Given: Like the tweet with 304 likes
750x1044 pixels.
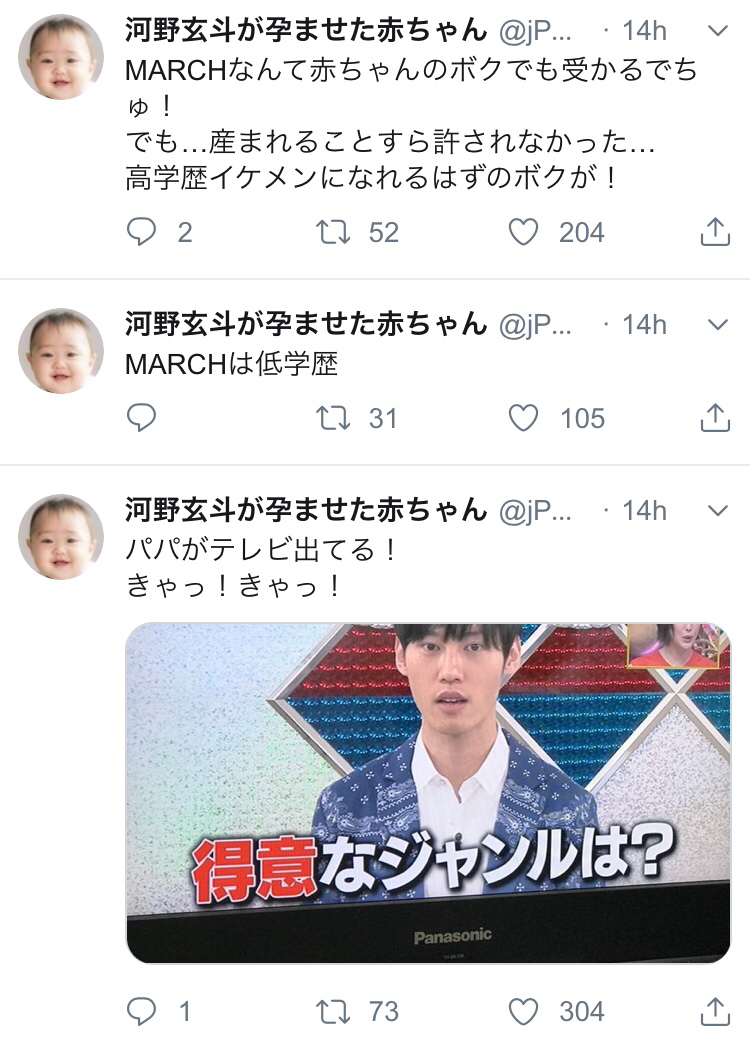Looking at the screenshot, I should point(524,1011).
